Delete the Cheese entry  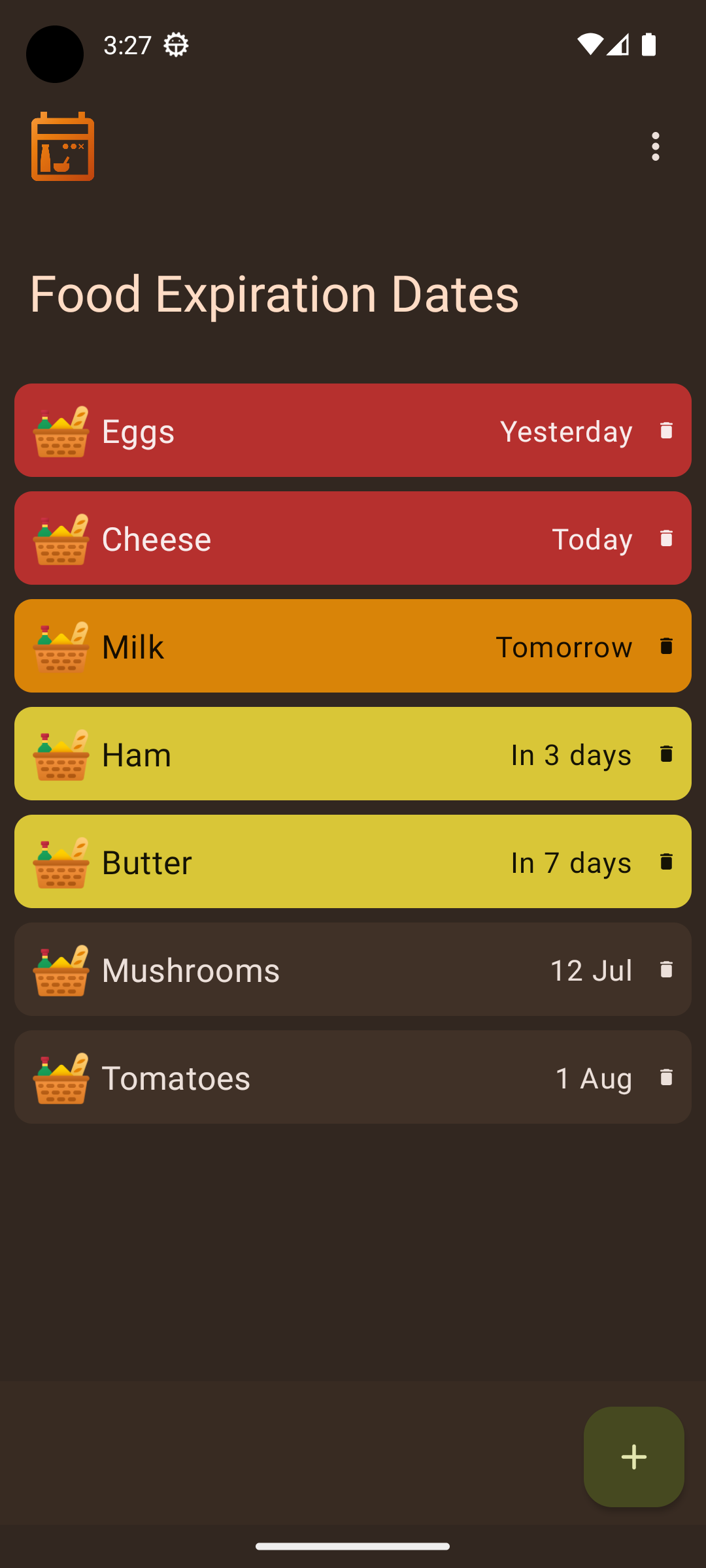point(666,538)
